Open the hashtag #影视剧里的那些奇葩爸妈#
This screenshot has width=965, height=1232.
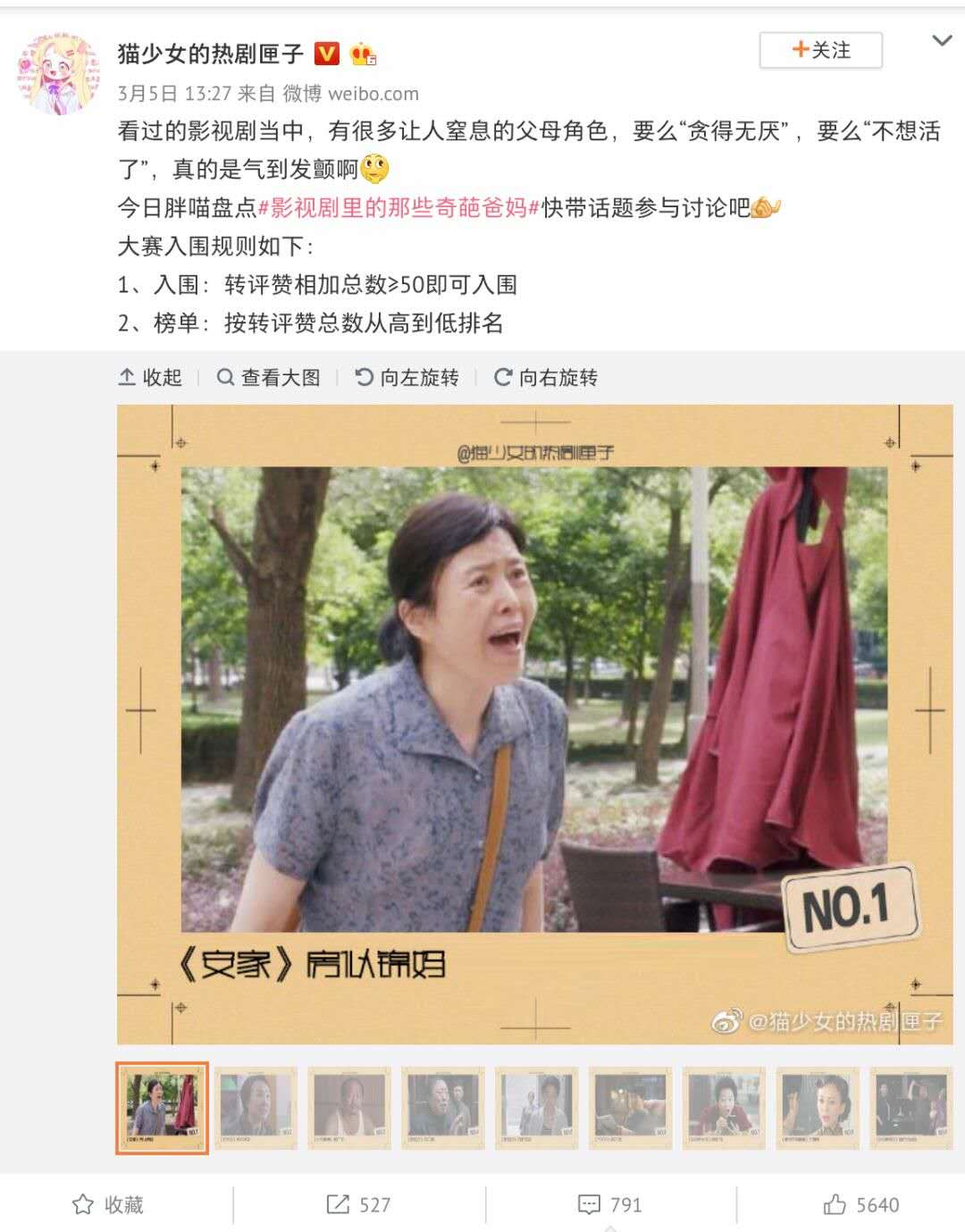399,208
